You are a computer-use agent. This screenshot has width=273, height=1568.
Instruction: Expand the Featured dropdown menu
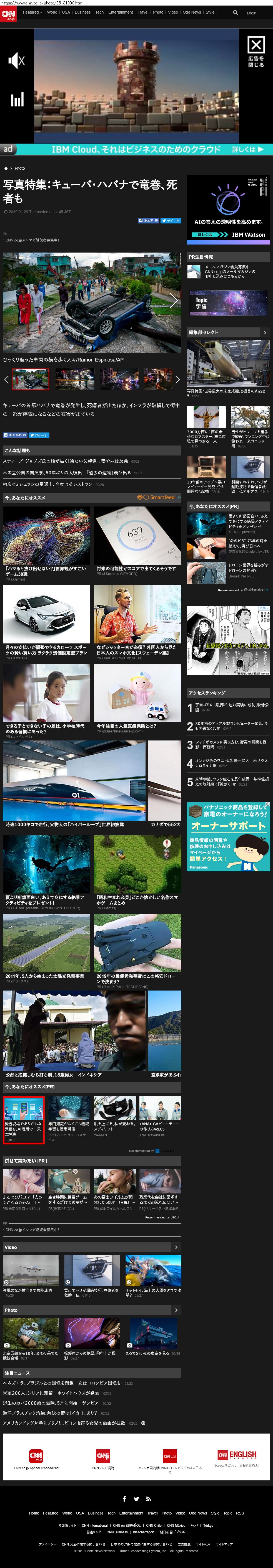[x=32, y=12]
